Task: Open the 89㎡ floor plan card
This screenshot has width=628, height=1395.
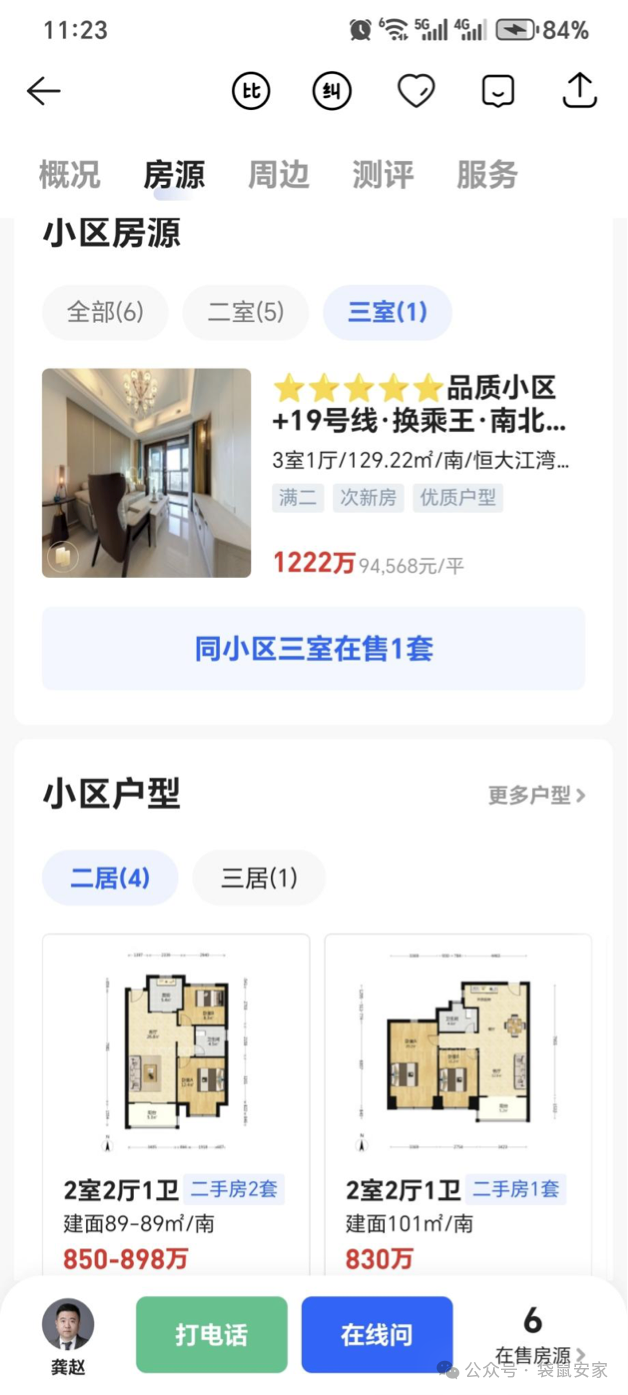Action: [176, 1100]
